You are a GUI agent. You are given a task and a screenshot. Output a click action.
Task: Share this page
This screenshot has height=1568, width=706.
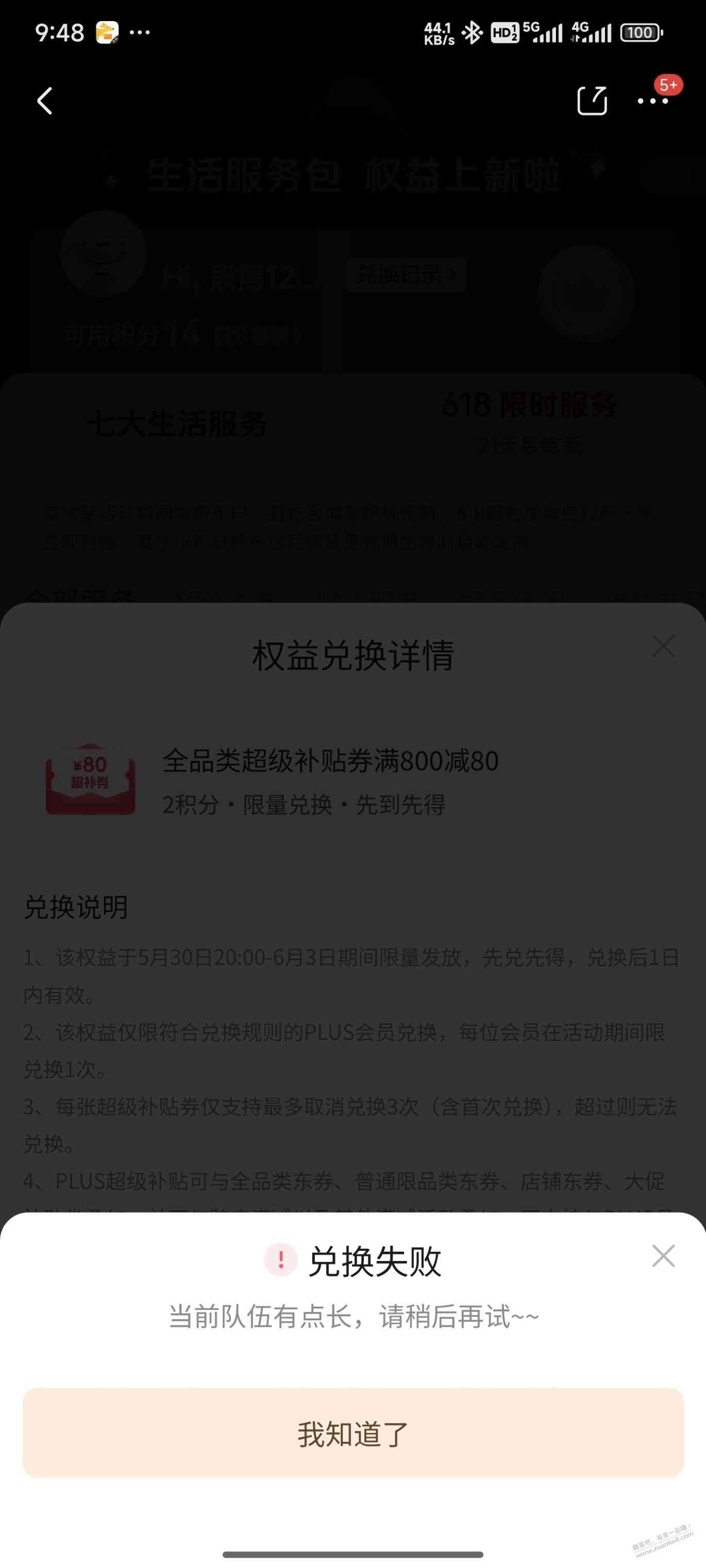[592, 100]
